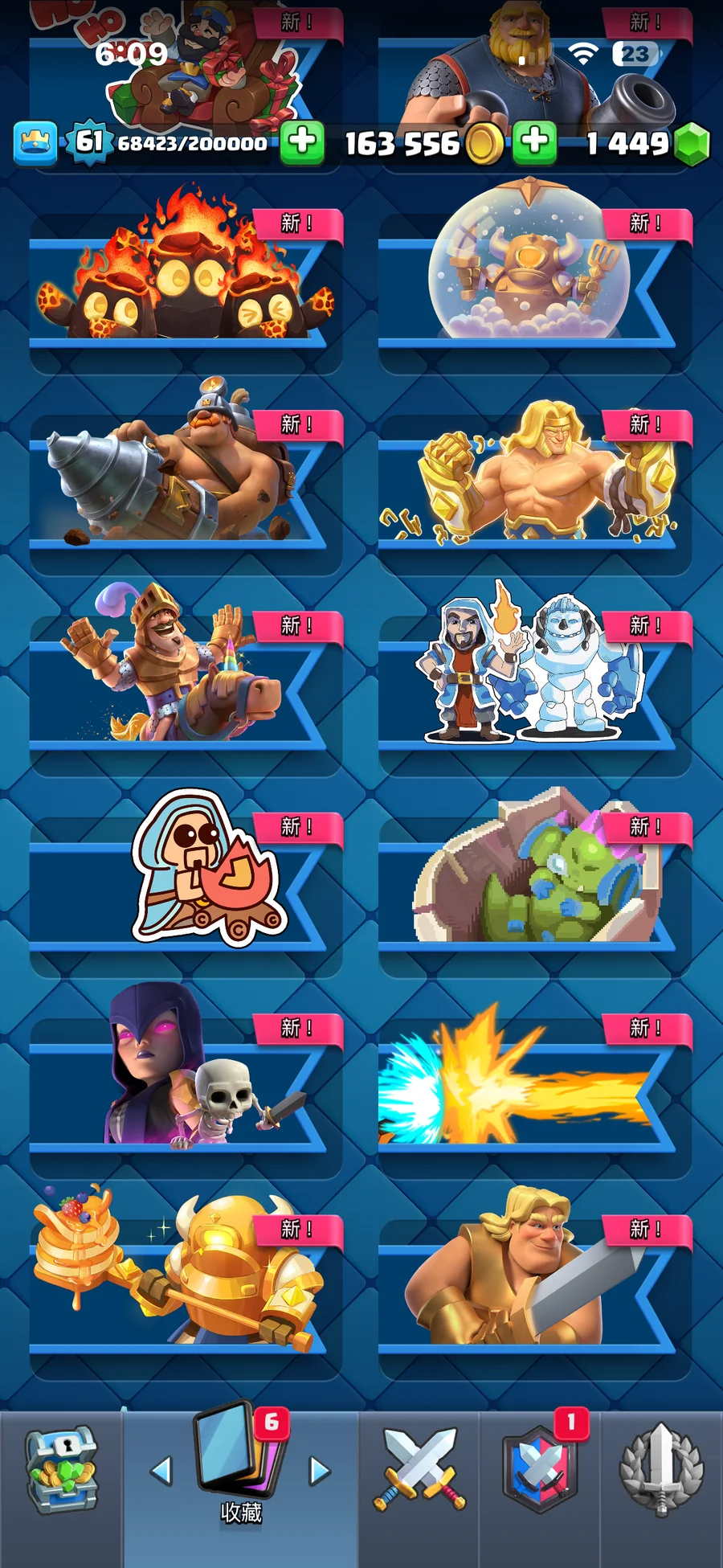Open the clan shield tab with notification

pos(540,1471)
